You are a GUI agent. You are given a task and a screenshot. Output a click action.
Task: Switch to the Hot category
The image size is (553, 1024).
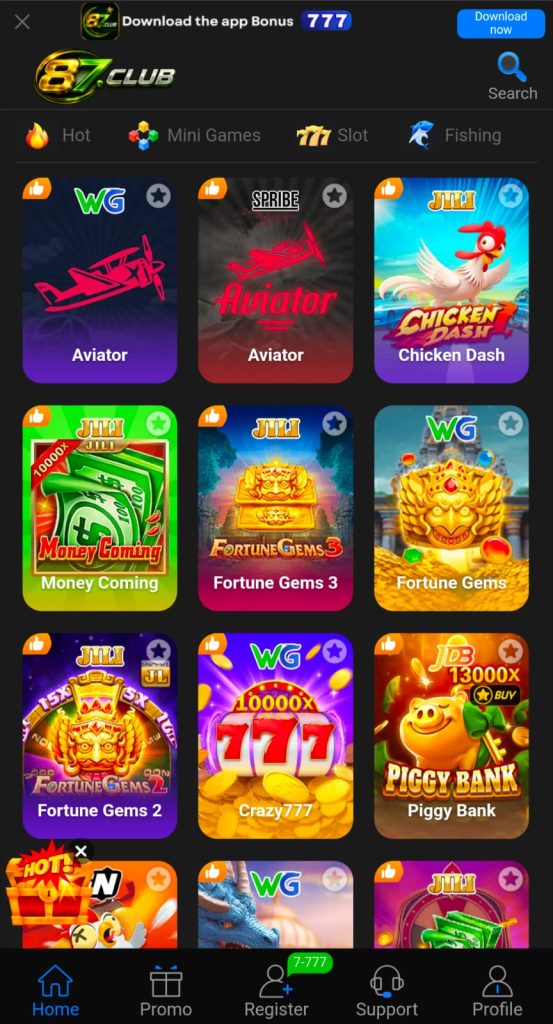click(58, 136)
